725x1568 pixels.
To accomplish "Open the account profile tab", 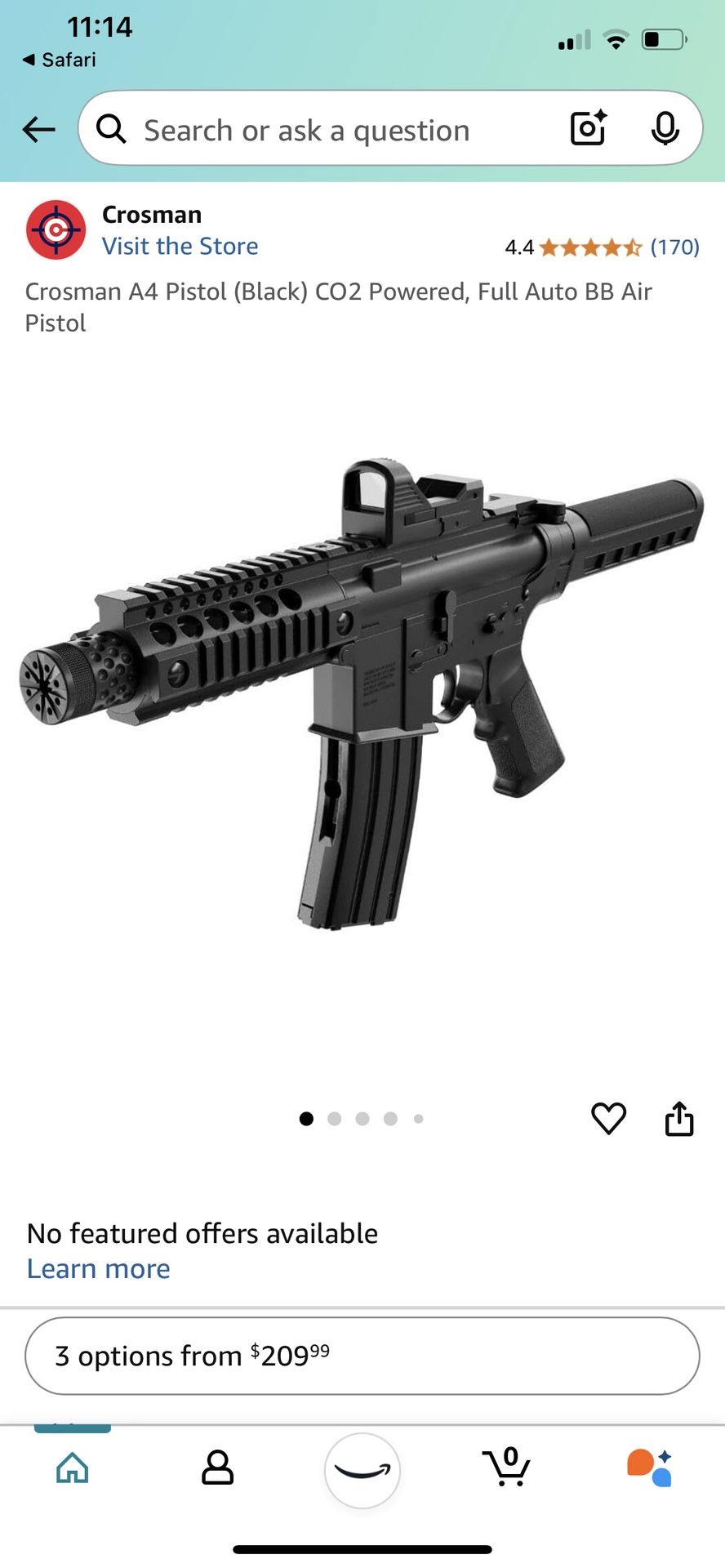I will pos(217,1468).
